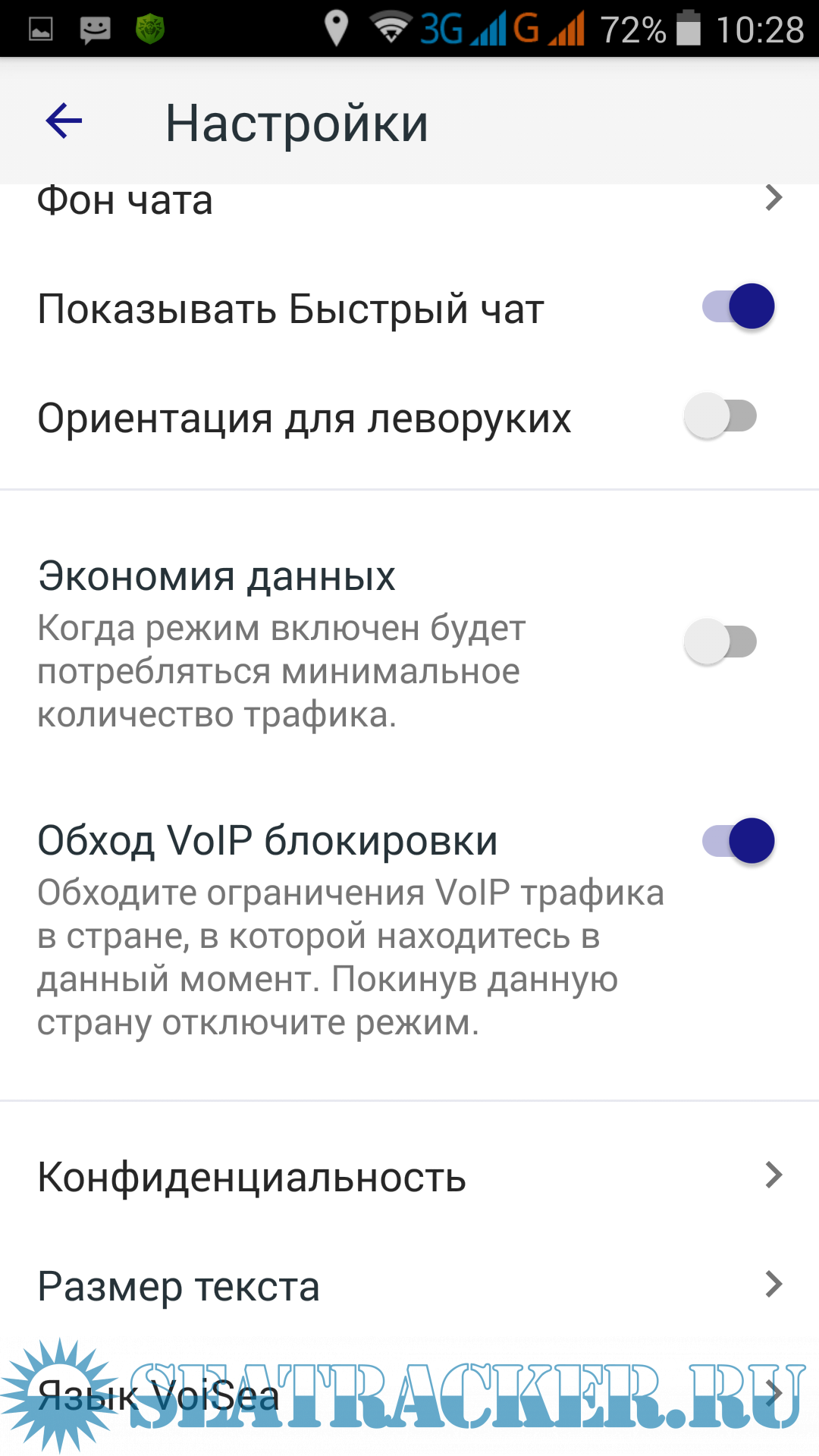Go back from the Настройки screen

(x=64, y=121)
